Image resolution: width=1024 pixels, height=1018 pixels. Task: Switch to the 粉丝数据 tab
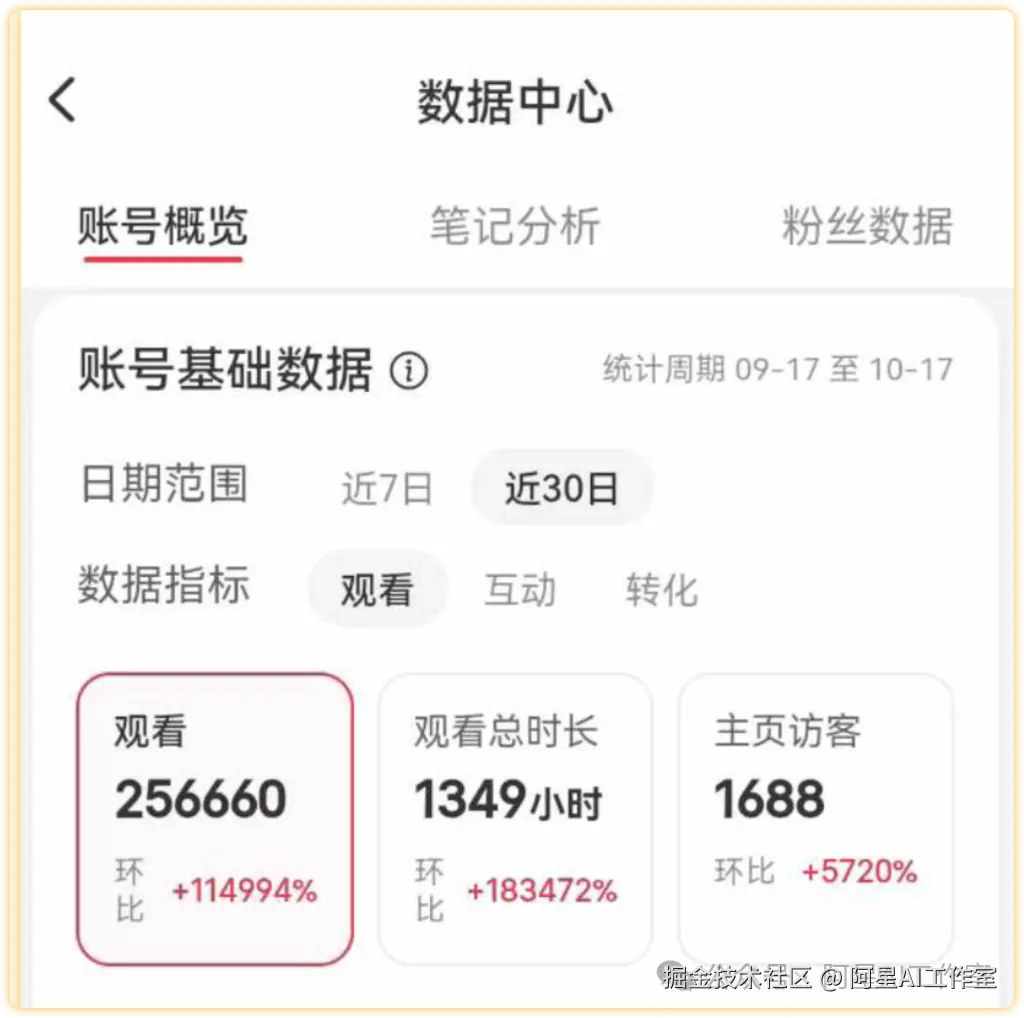click(866, 226)
